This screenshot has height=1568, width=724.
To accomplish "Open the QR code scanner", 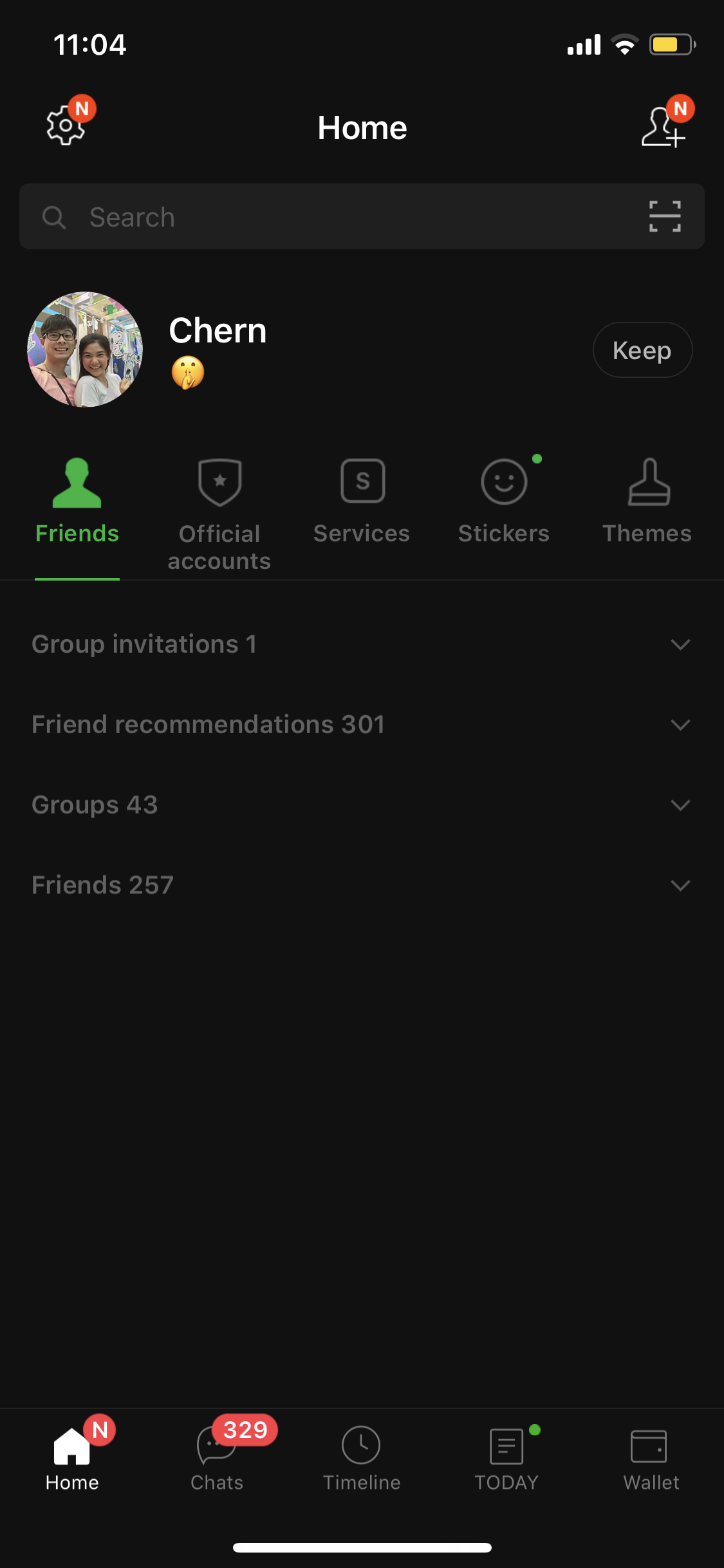I will (x=665, y=216).
